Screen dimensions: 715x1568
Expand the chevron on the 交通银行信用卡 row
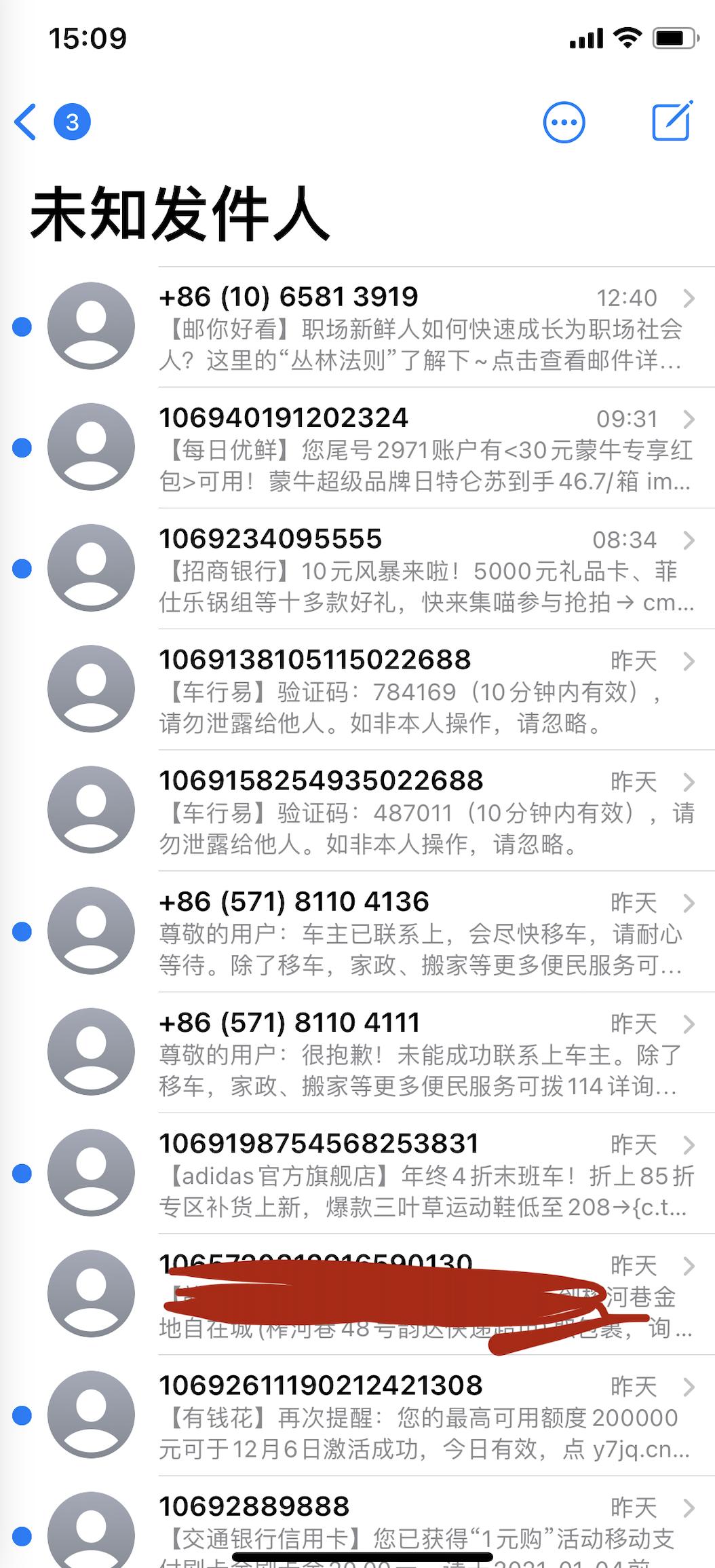691,1507
